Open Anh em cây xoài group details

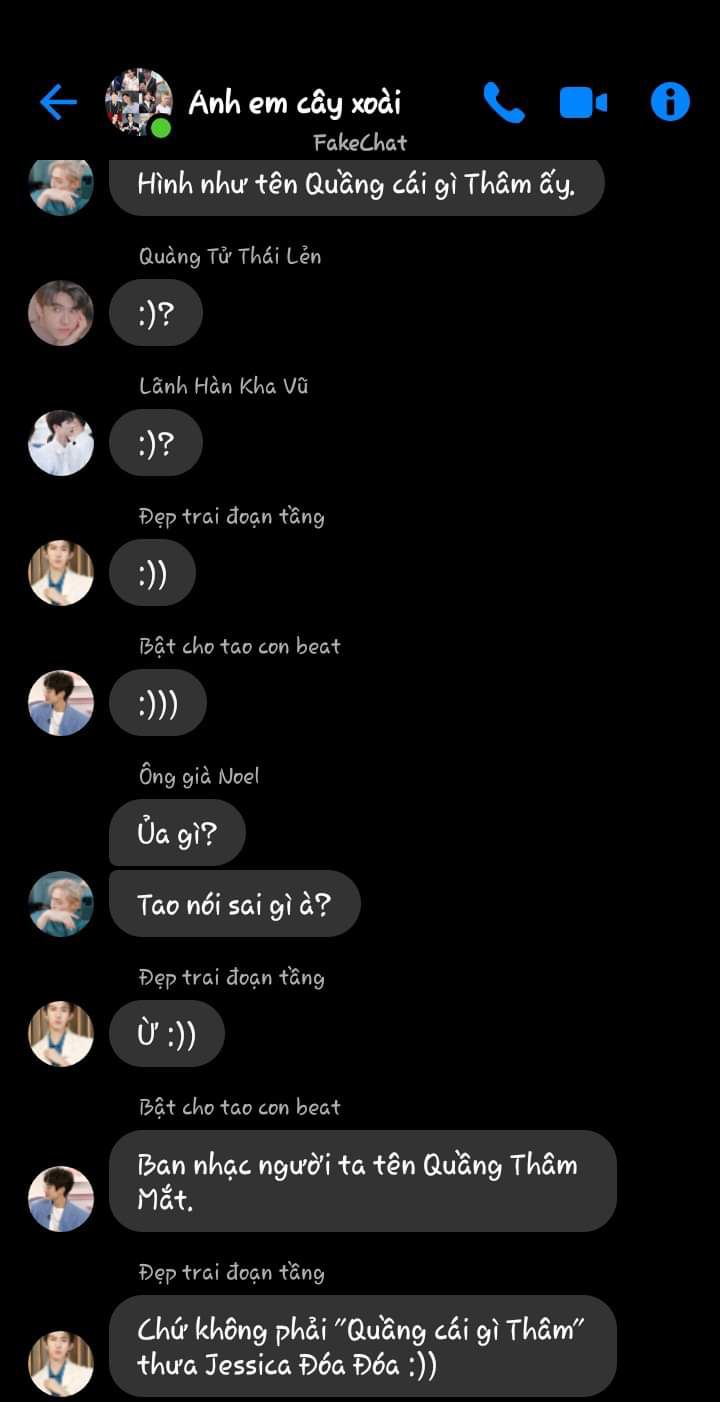(295, 102)
